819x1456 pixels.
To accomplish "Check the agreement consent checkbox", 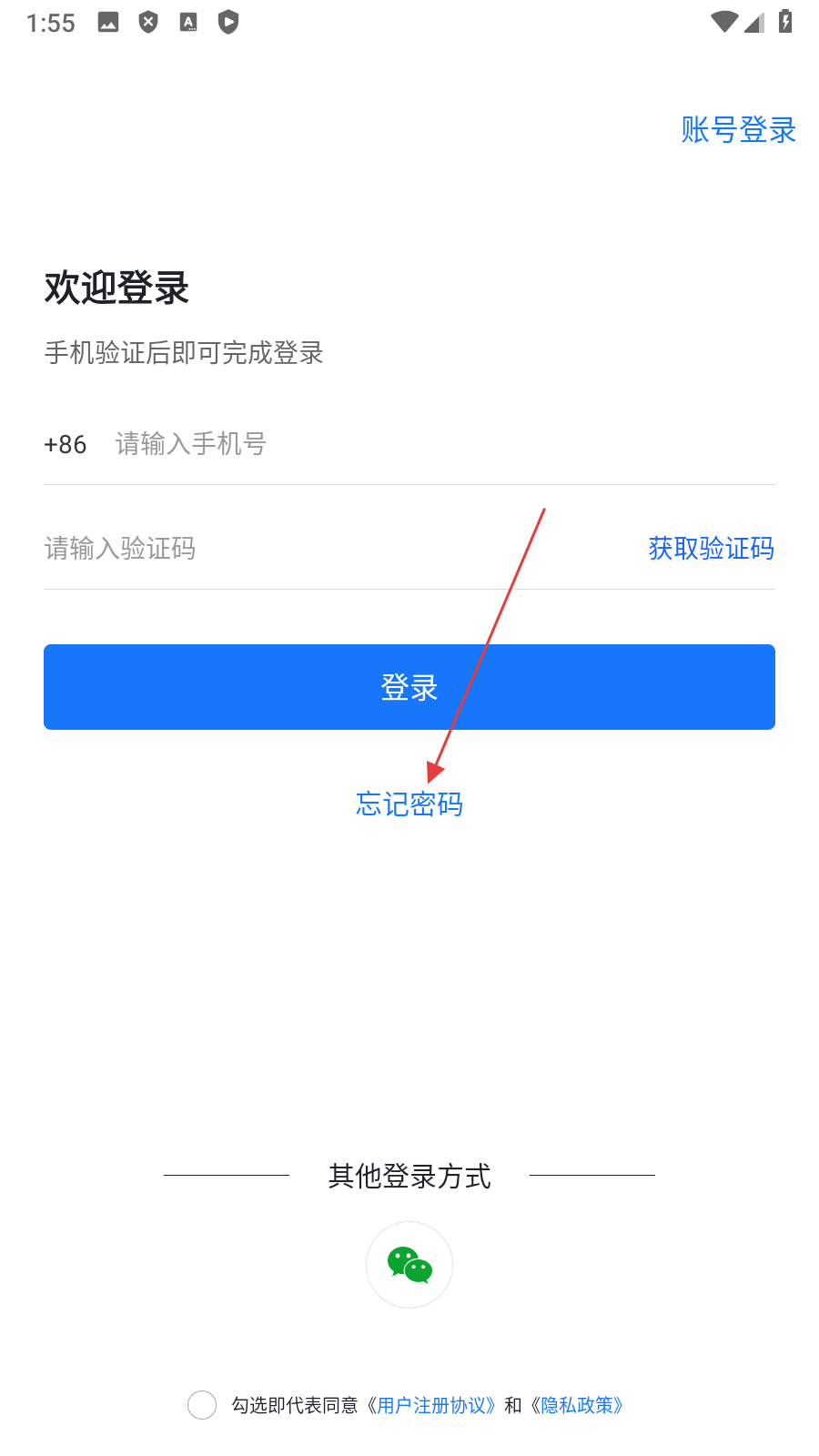I will 202,1405.
